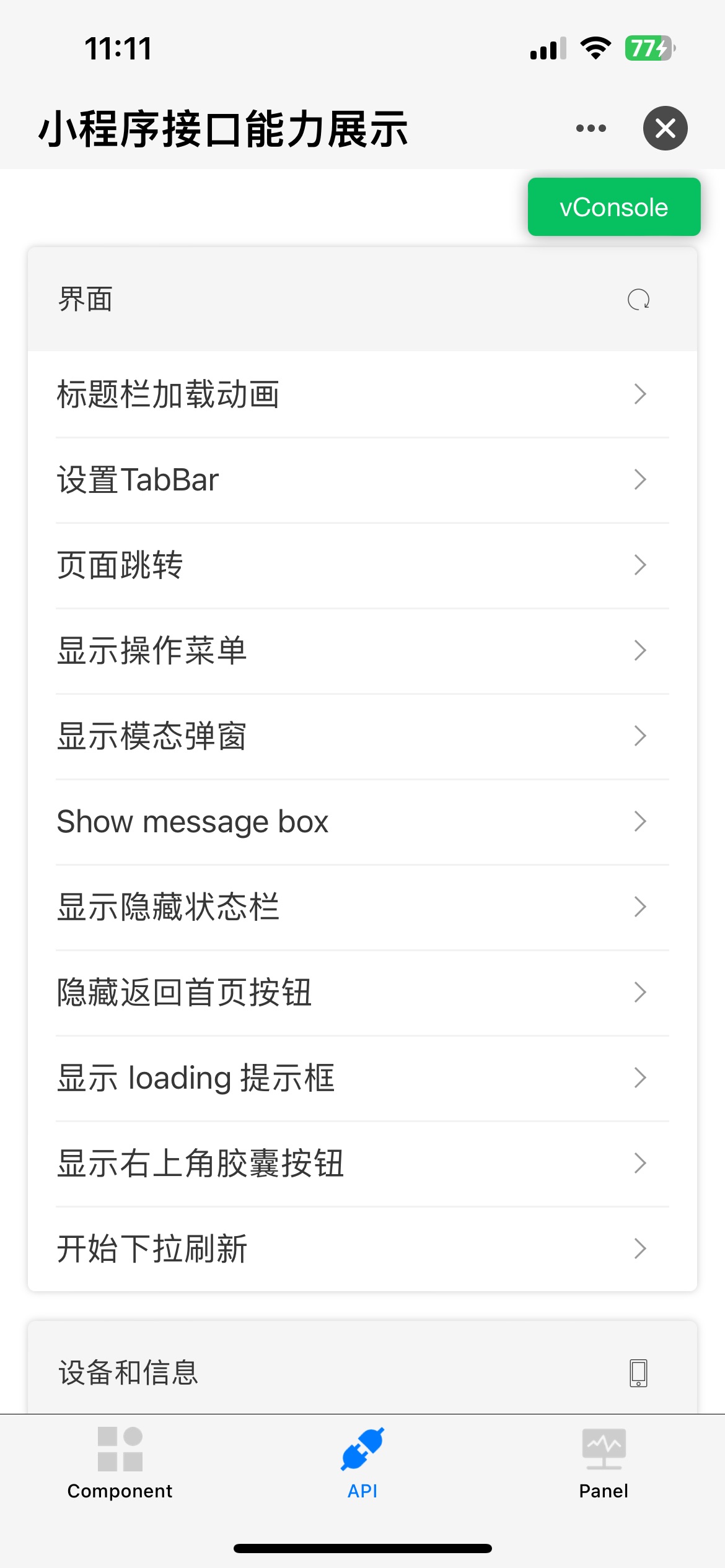Select 隐藏返回首页按钮 row
This screenshot has height=1568, width=725.
point(362,993)
